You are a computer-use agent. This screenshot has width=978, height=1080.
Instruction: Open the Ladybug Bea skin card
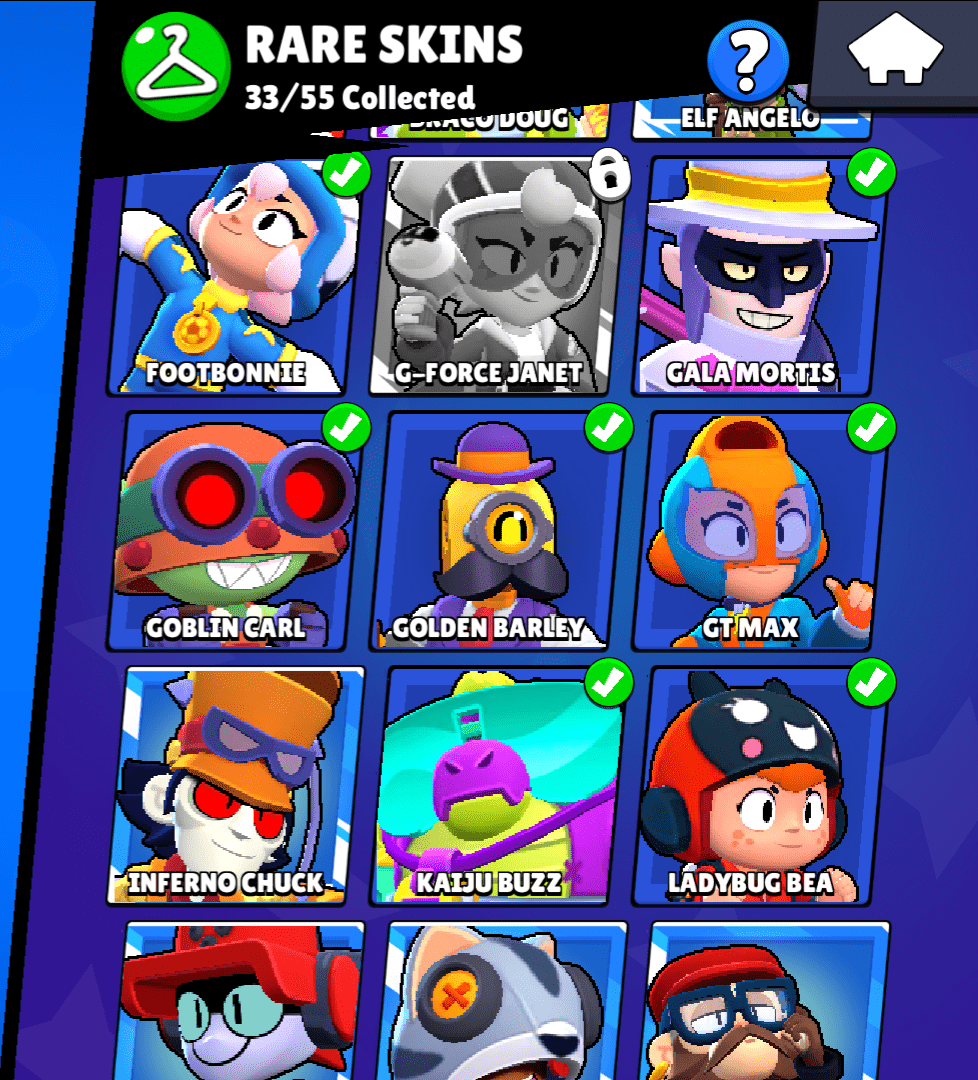[762, 785]
